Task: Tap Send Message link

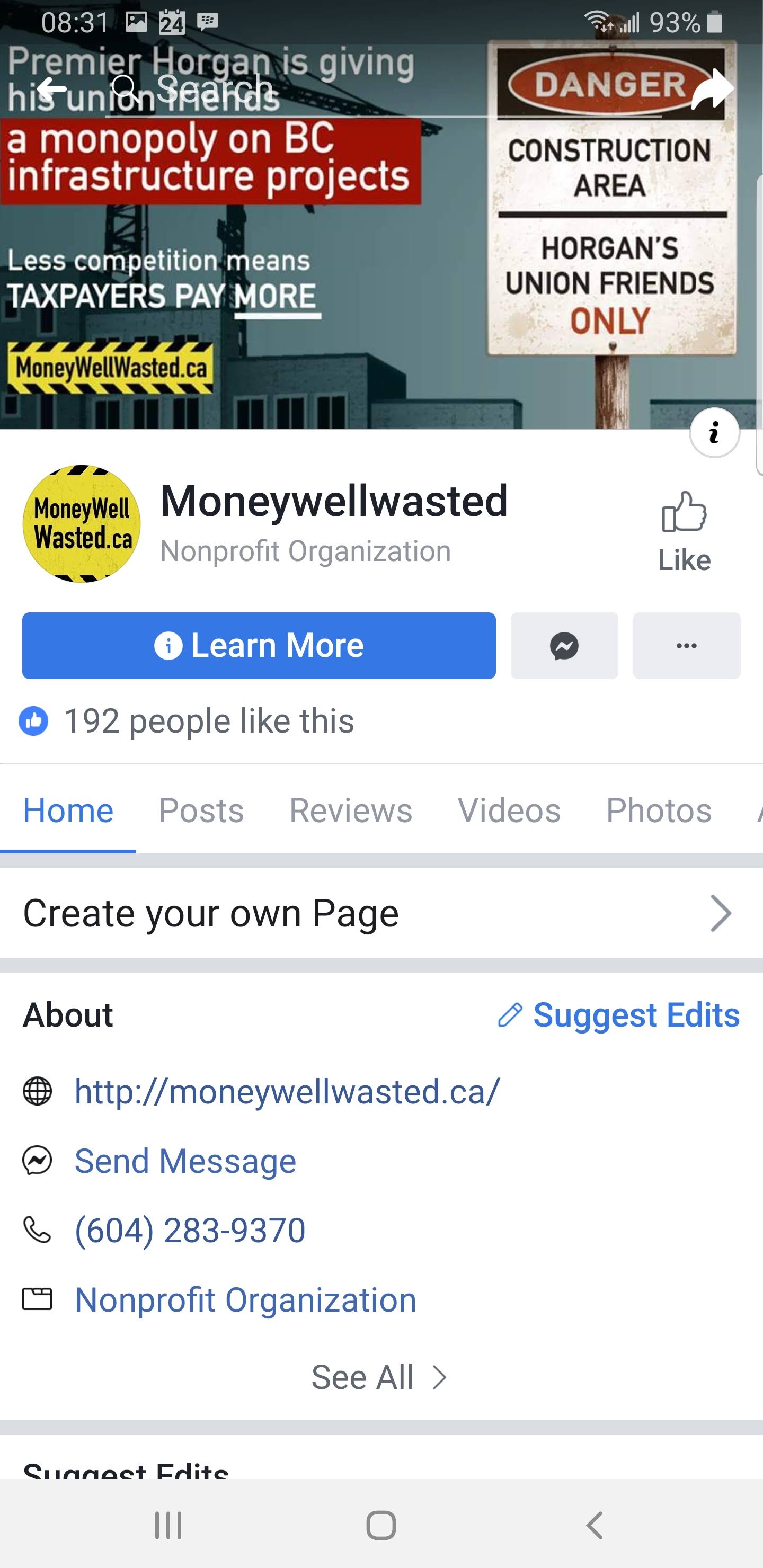Action: click(185, 1161)
